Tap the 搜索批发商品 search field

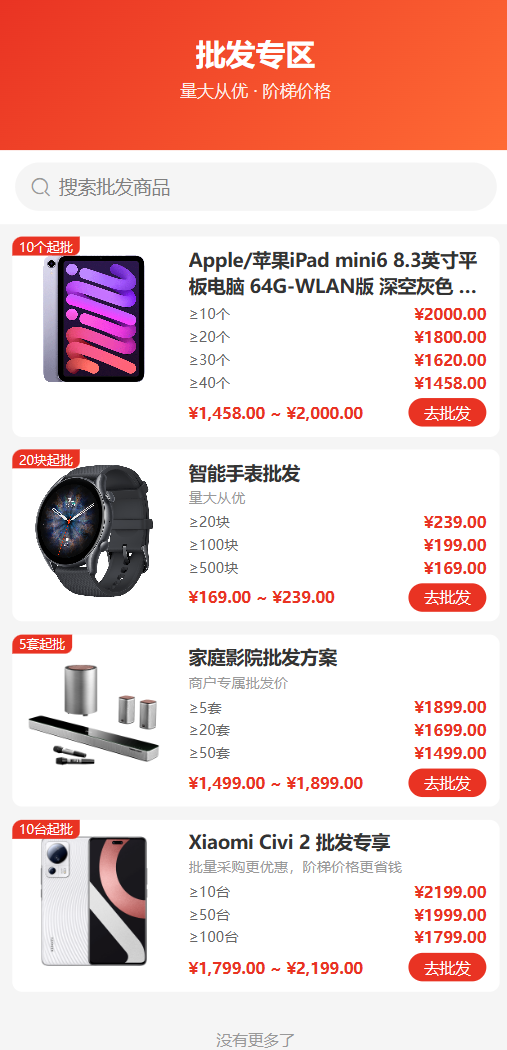(256, 187)
